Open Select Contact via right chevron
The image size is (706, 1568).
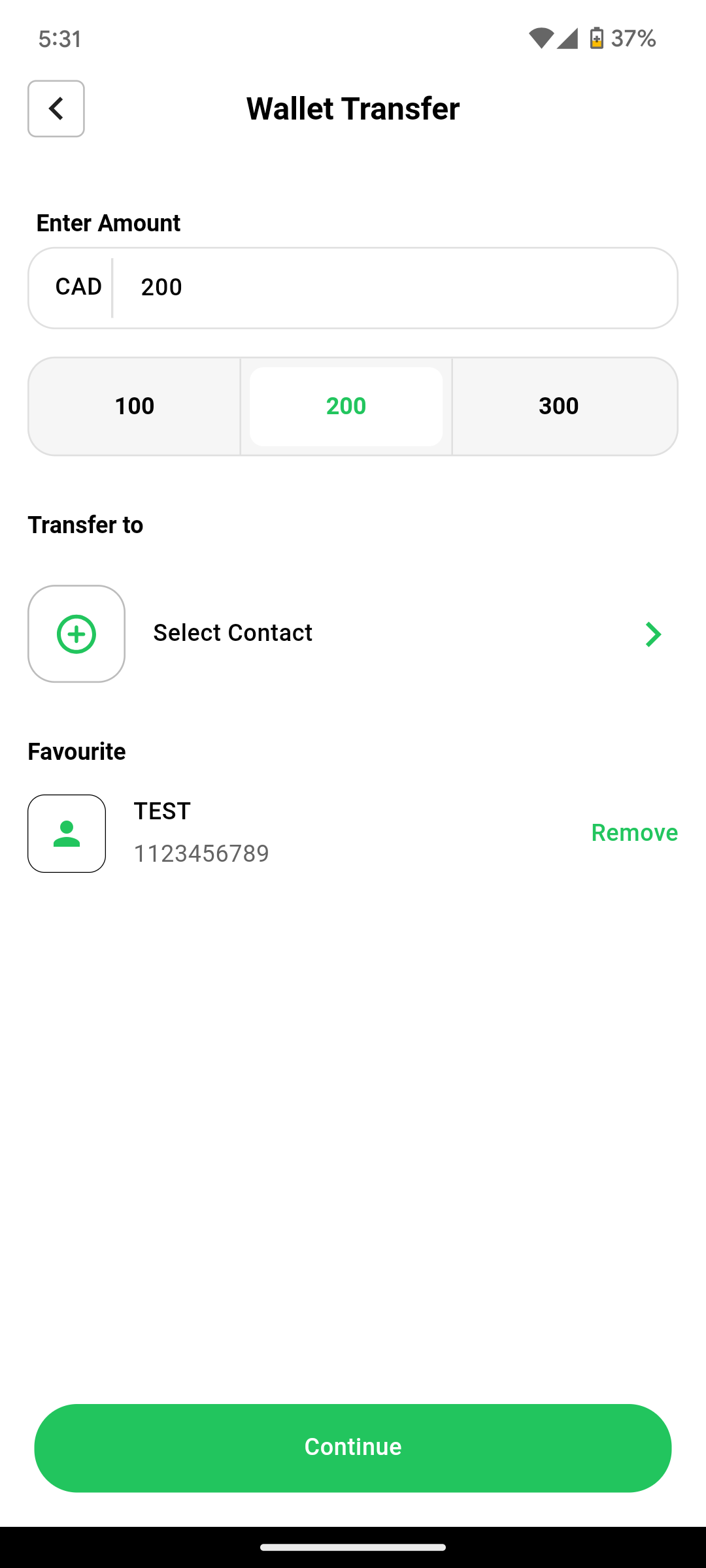click(x=652, y=633)
